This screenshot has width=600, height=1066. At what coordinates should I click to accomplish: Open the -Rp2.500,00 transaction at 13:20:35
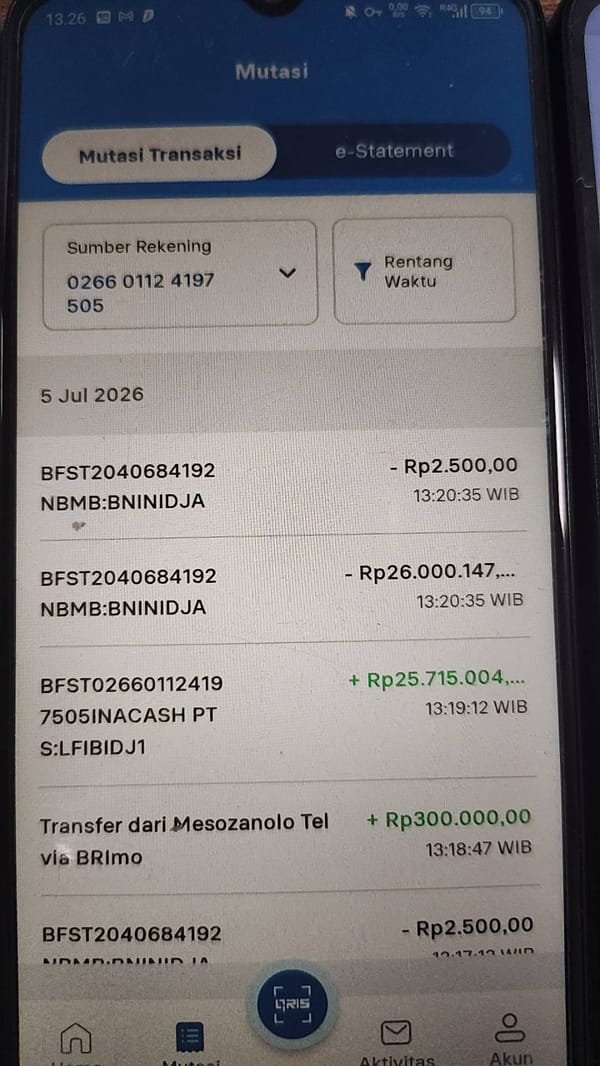(x=280, y=485)
